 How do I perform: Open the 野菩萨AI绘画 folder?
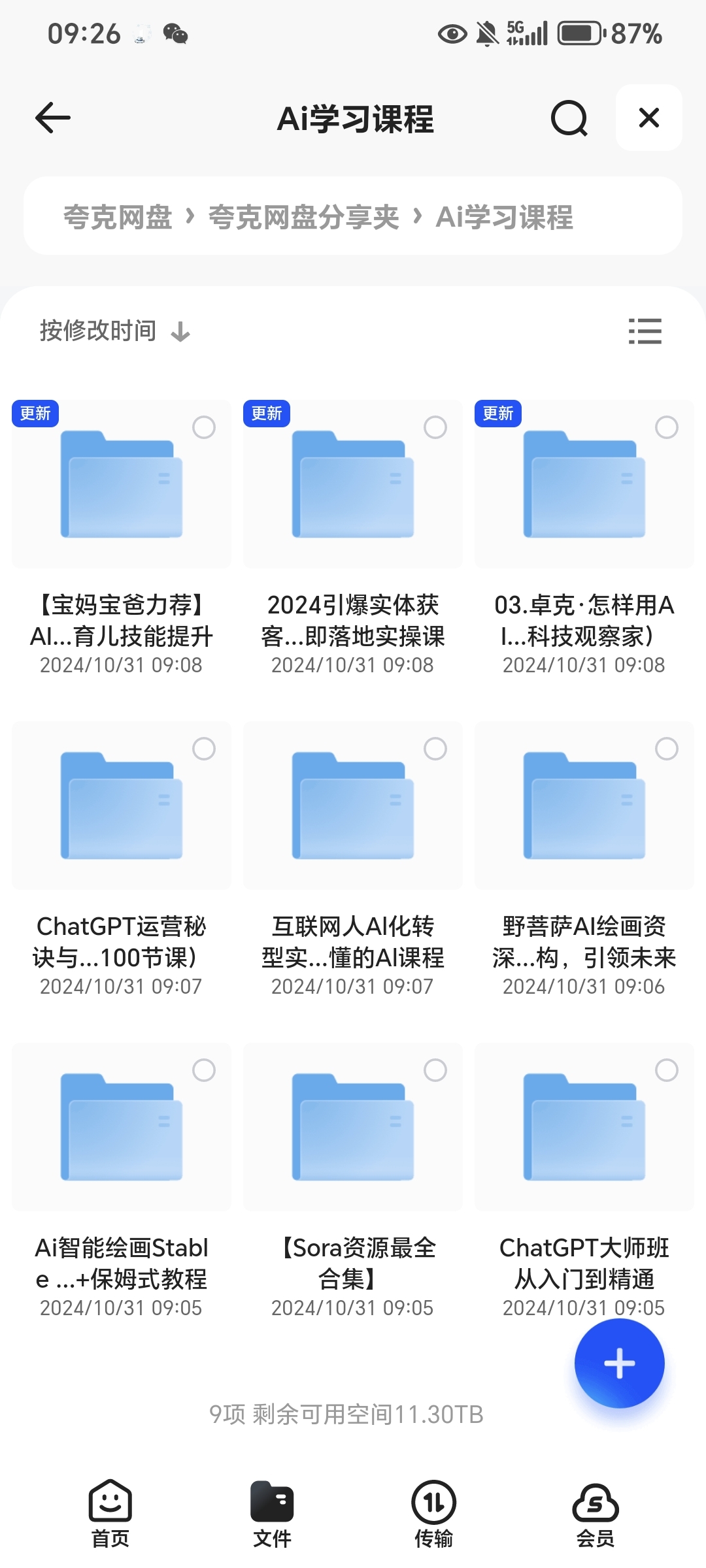point(584,806)
